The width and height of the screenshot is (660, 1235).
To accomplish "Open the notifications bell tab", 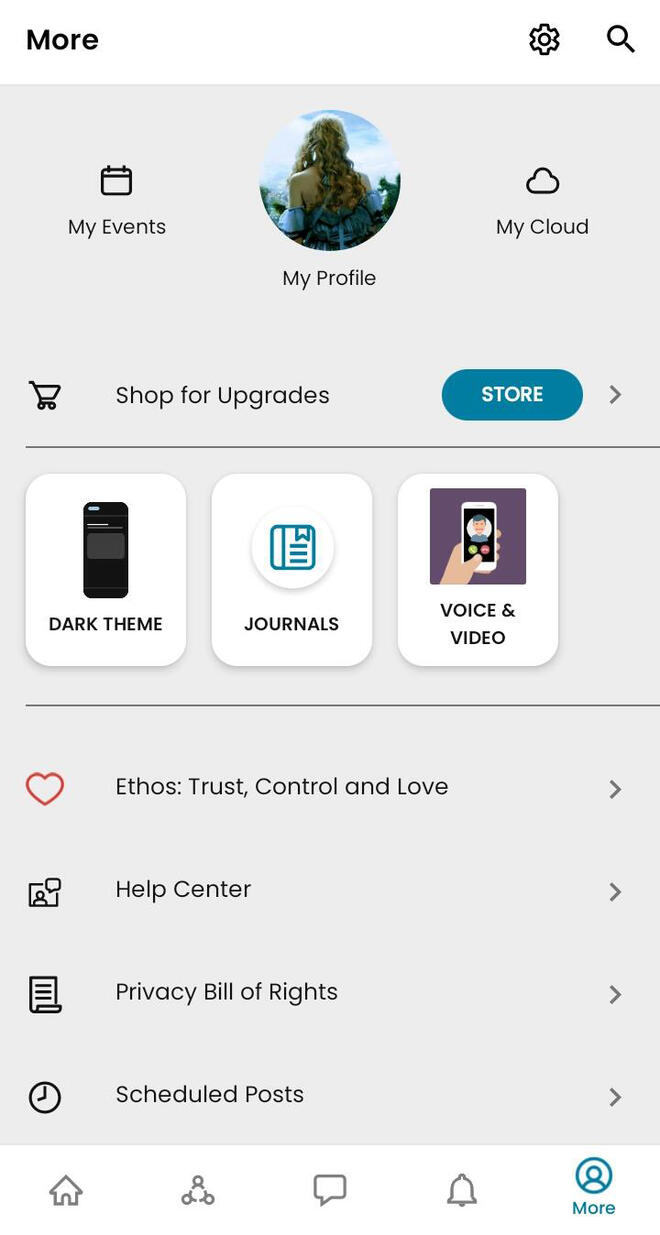I will (x=461, y=1190).
